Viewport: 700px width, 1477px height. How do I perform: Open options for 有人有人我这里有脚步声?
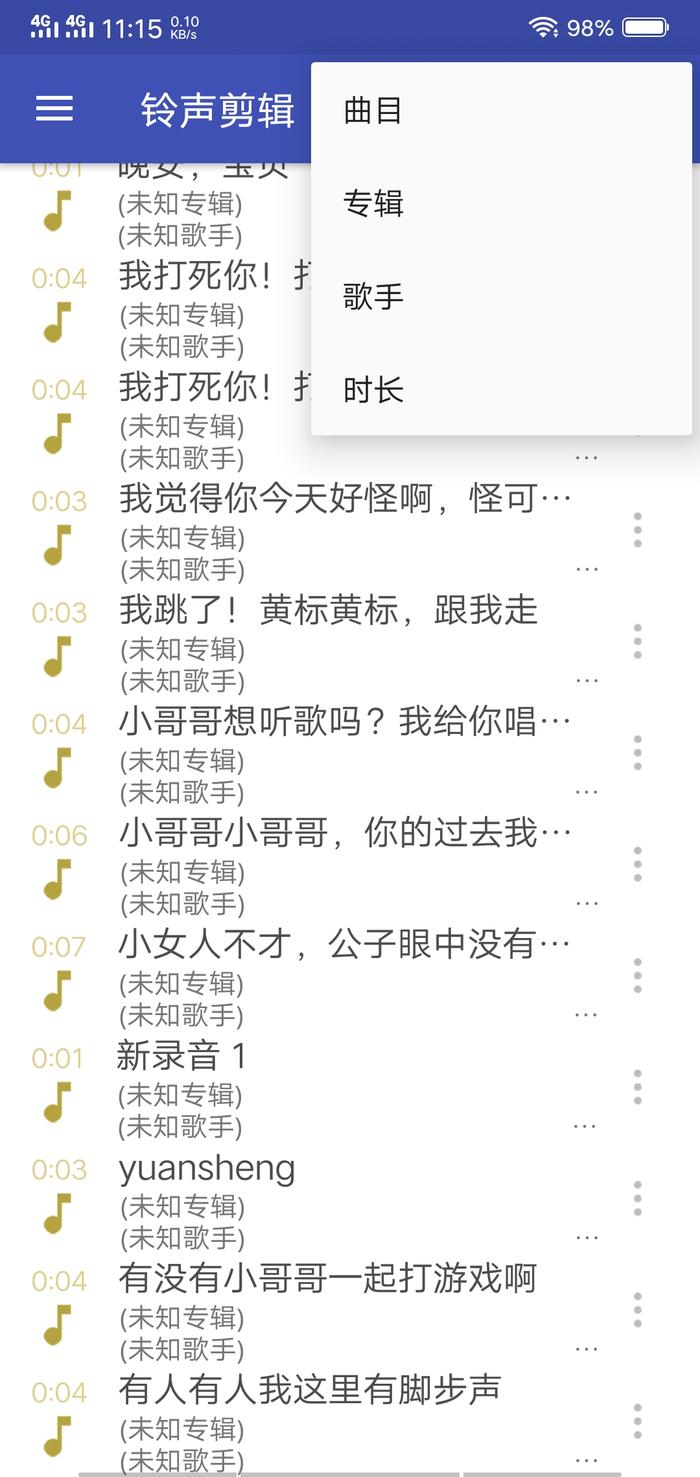637,1421
